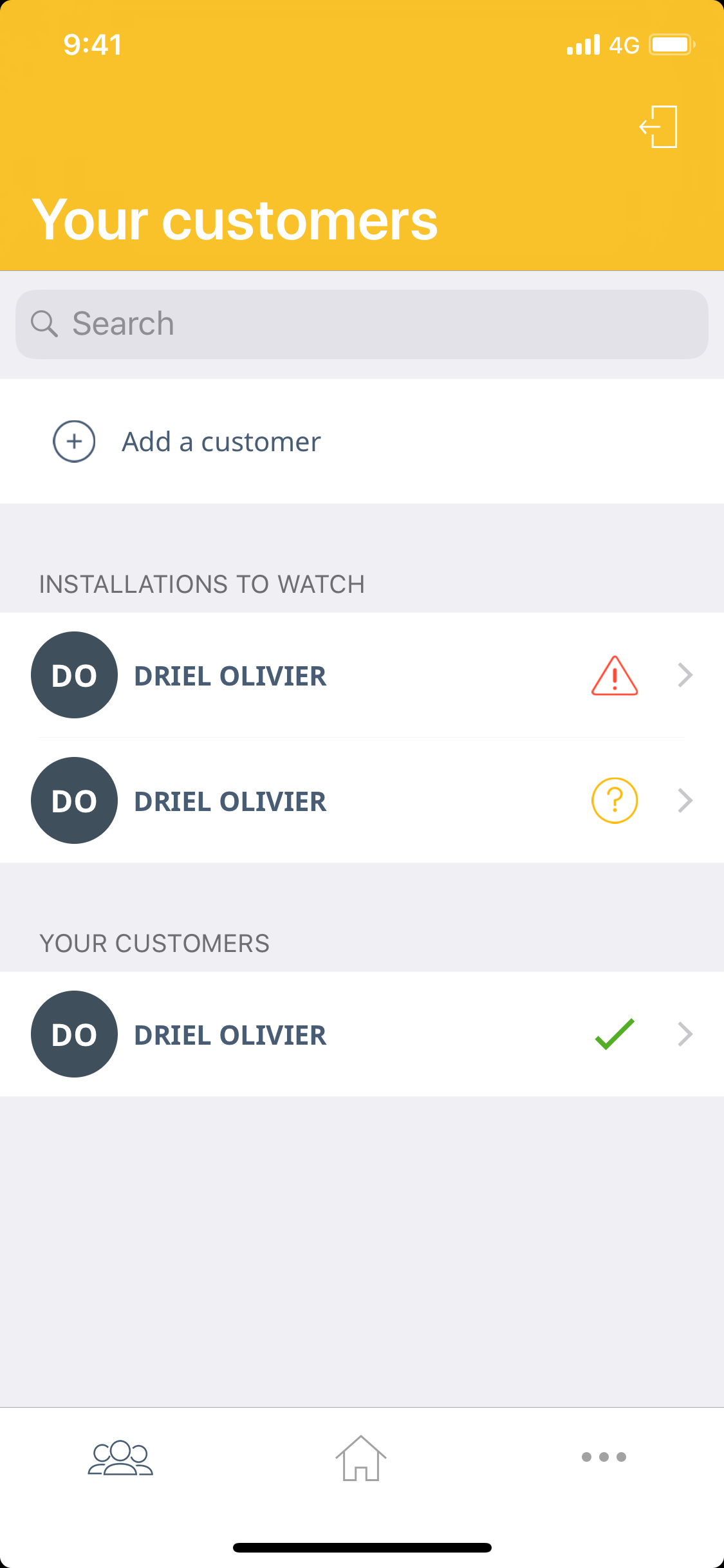This screenshot has height=1568, width=724.
Task: Open Driel Olivier with red warning alert
Action: (x=360, y=675)
